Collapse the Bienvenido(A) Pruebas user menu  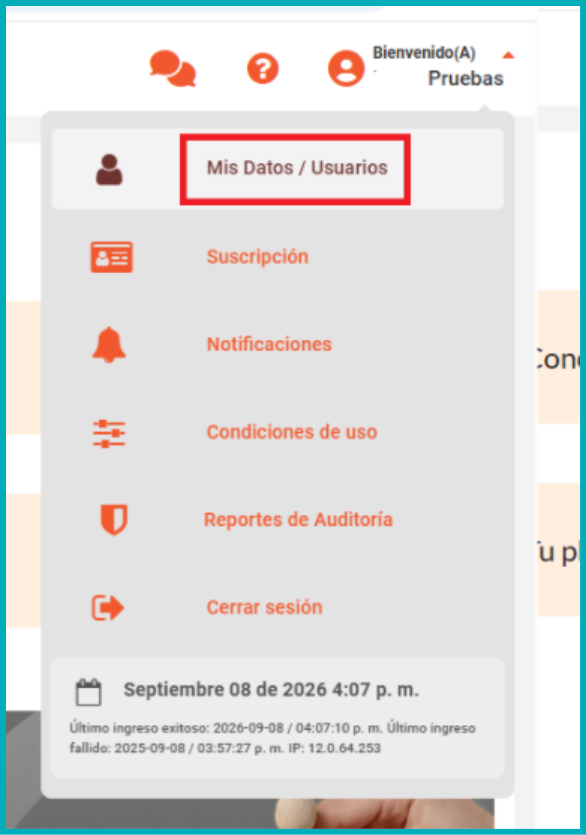(508, 55)
